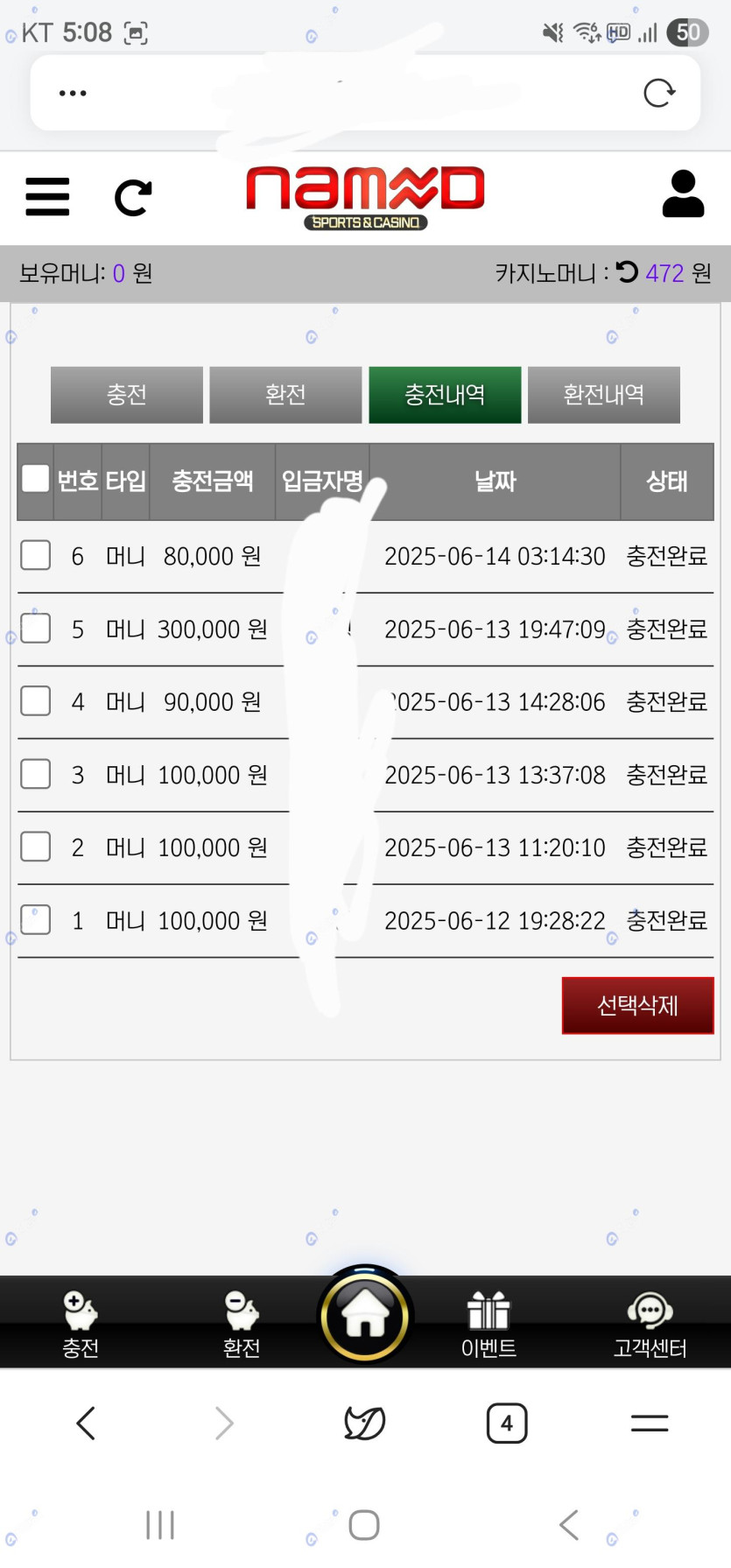
Task: Go to home via the gold house button
Action: (365, 1315)
